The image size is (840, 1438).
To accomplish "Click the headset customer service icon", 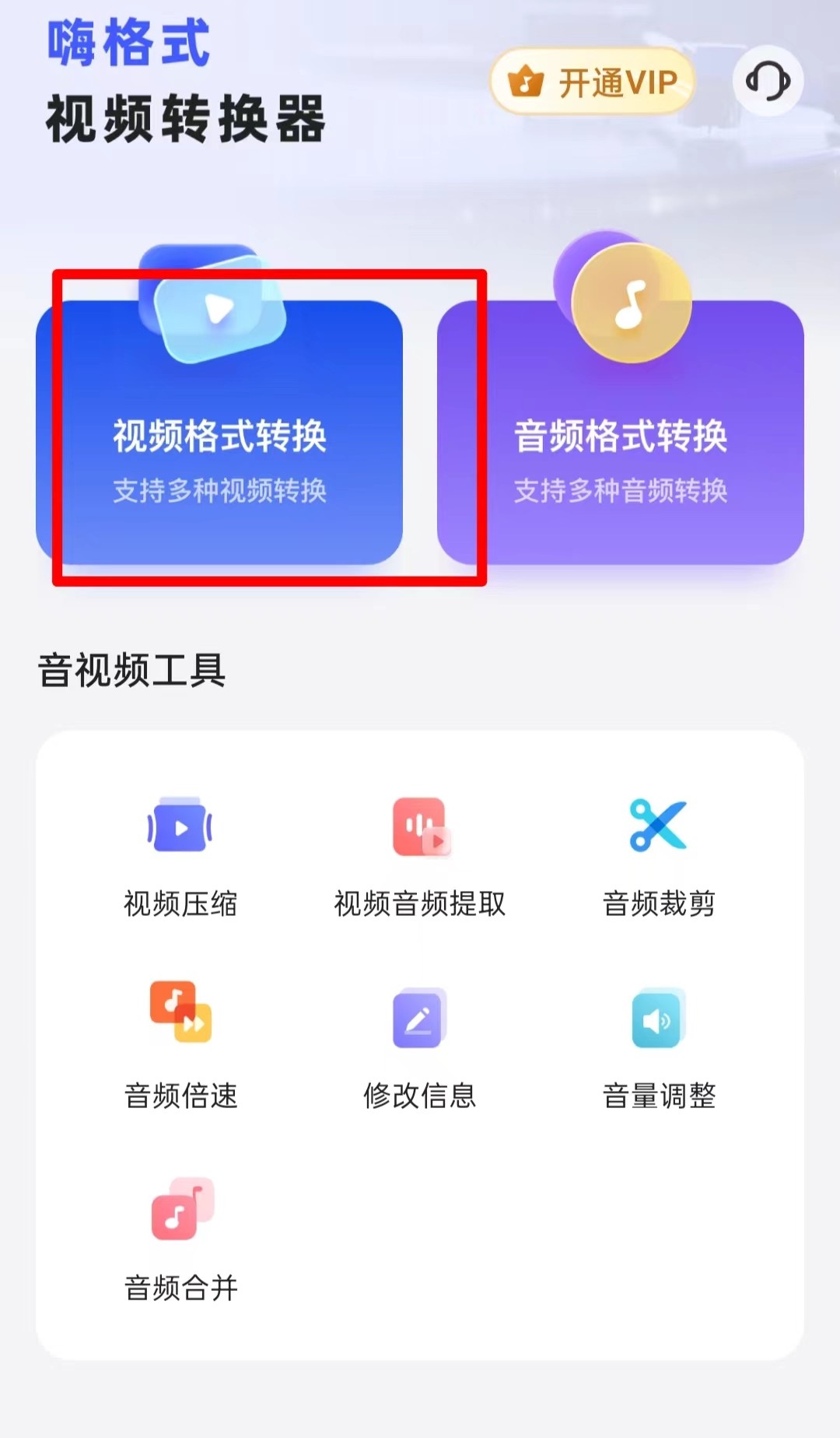I will (768, 80).
